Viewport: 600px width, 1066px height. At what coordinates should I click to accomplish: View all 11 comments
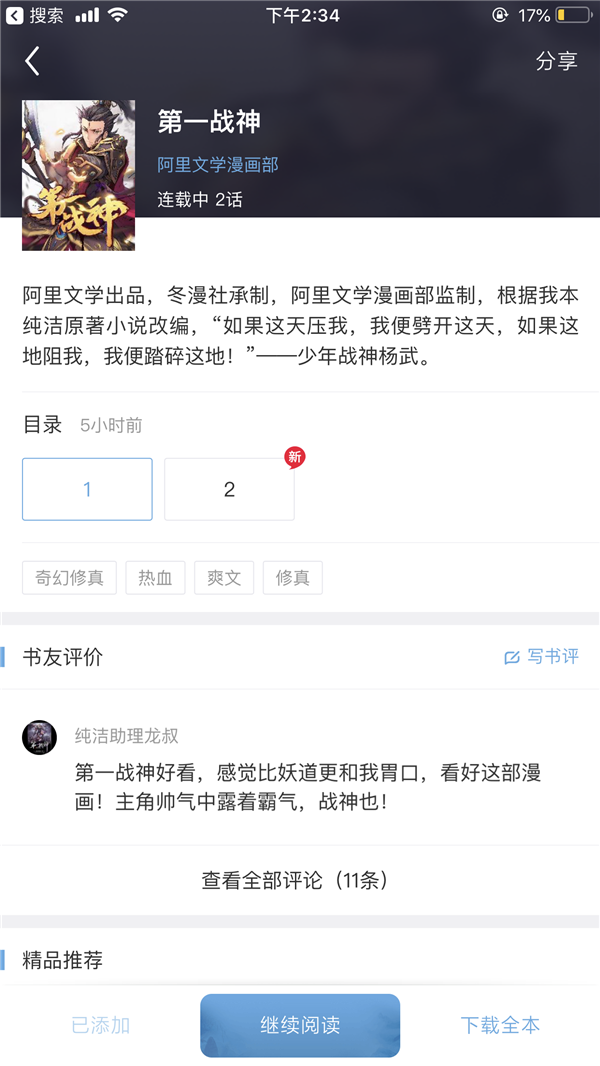click(x=295, y=880)
